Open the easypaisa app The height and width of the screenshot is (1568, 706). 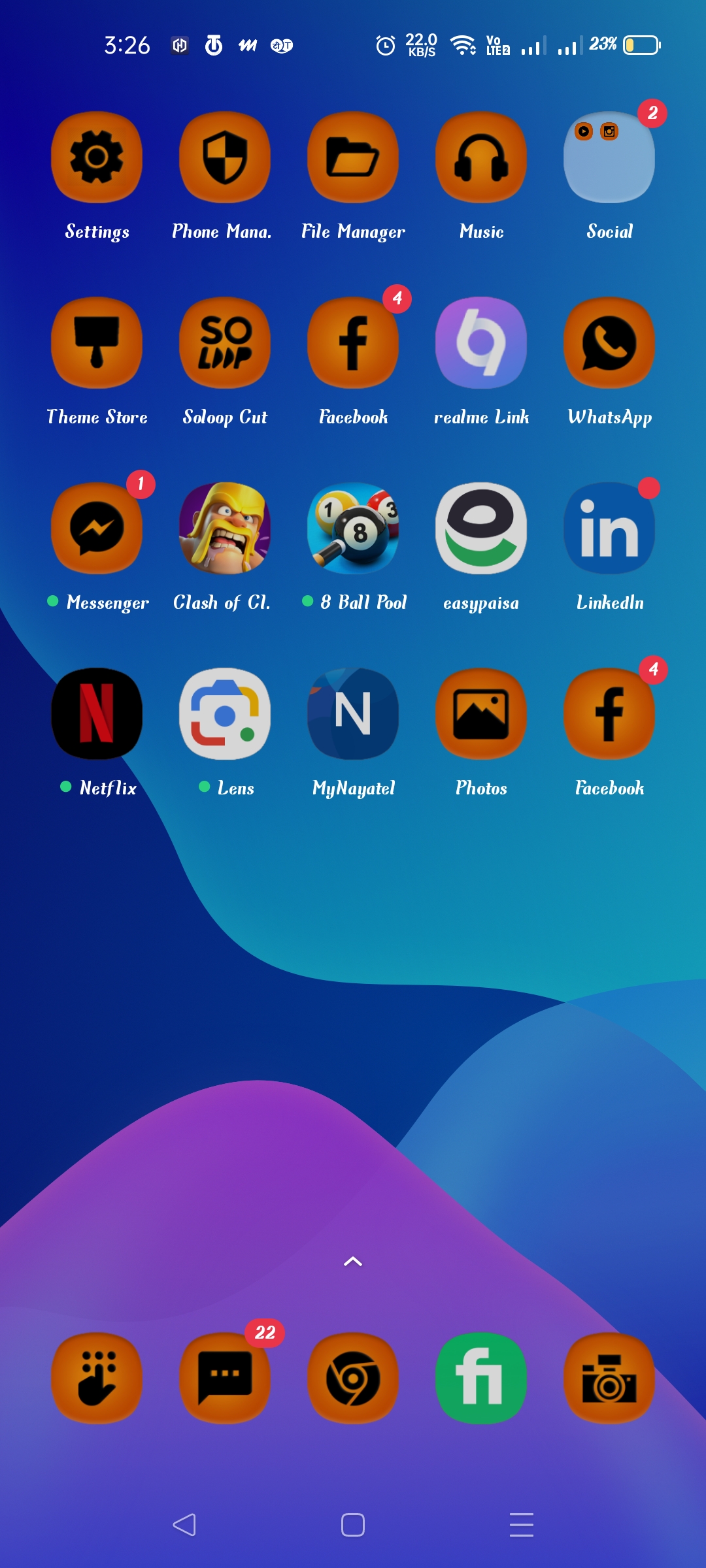(481, 529)
